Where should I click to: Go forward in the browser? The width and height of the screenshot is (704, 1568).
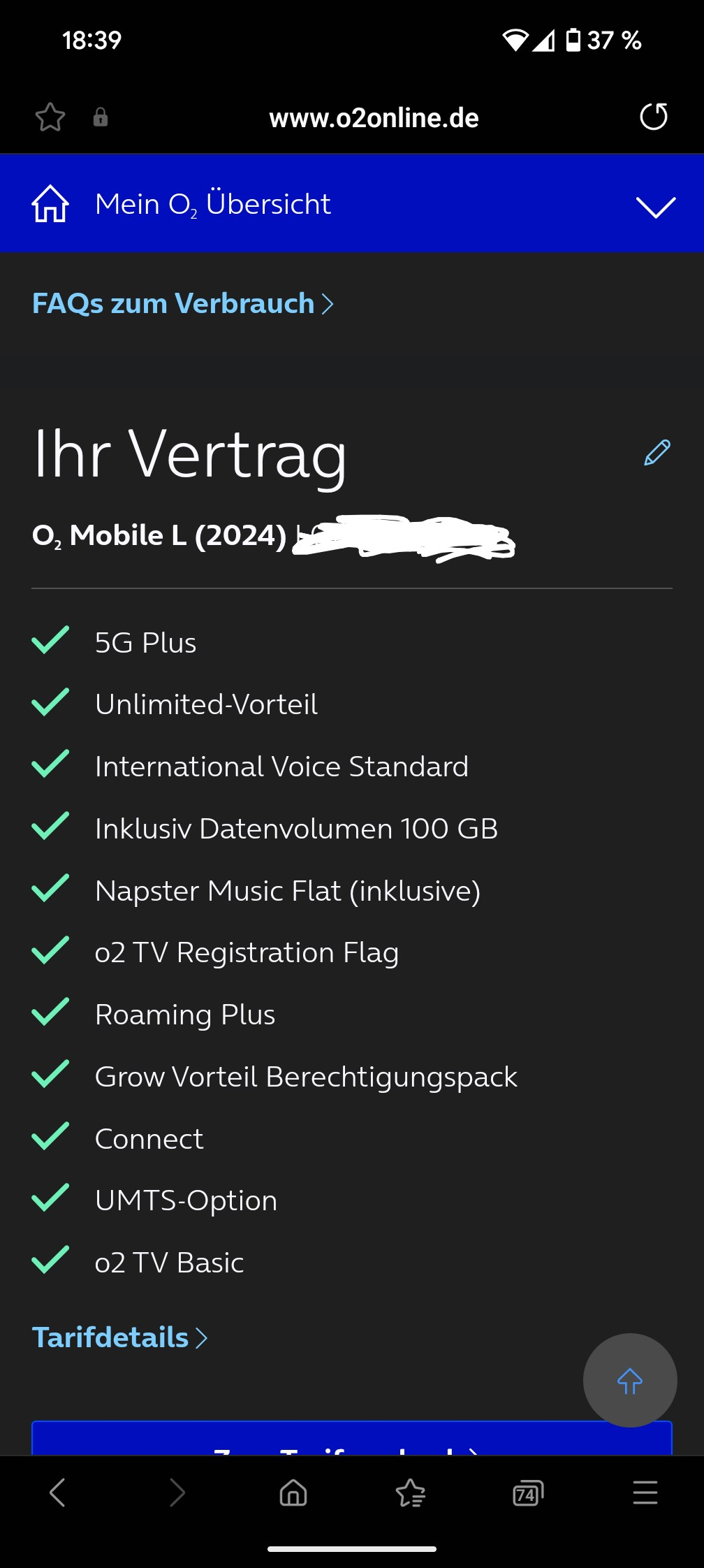coord(177,1493)
